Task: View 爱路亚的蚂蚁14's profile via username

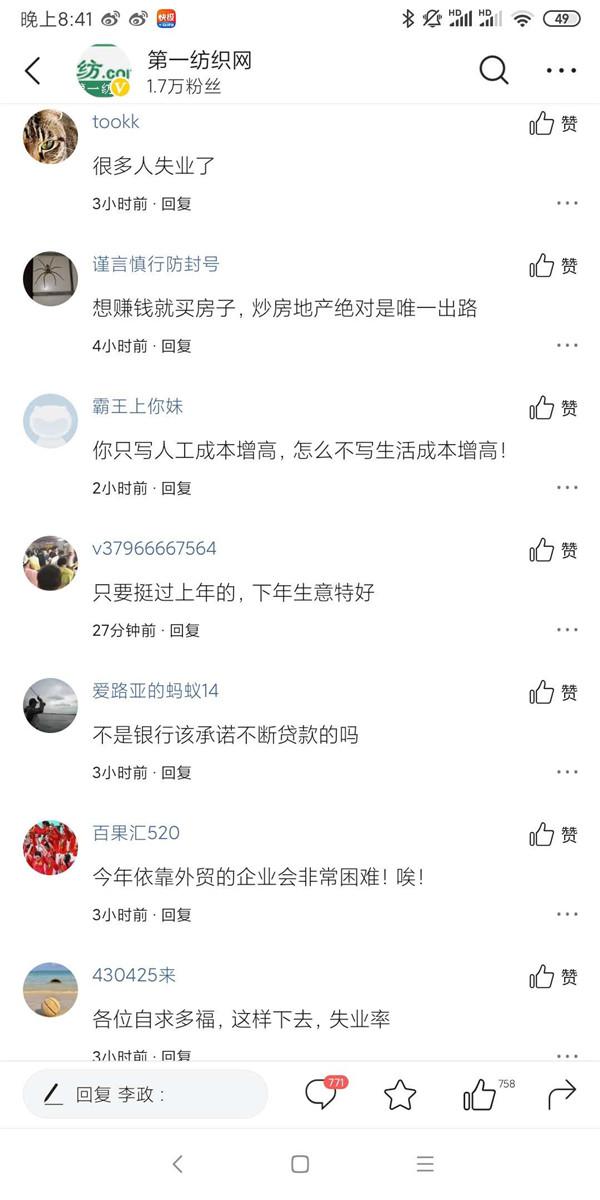Action: click(x=155, y=691)
